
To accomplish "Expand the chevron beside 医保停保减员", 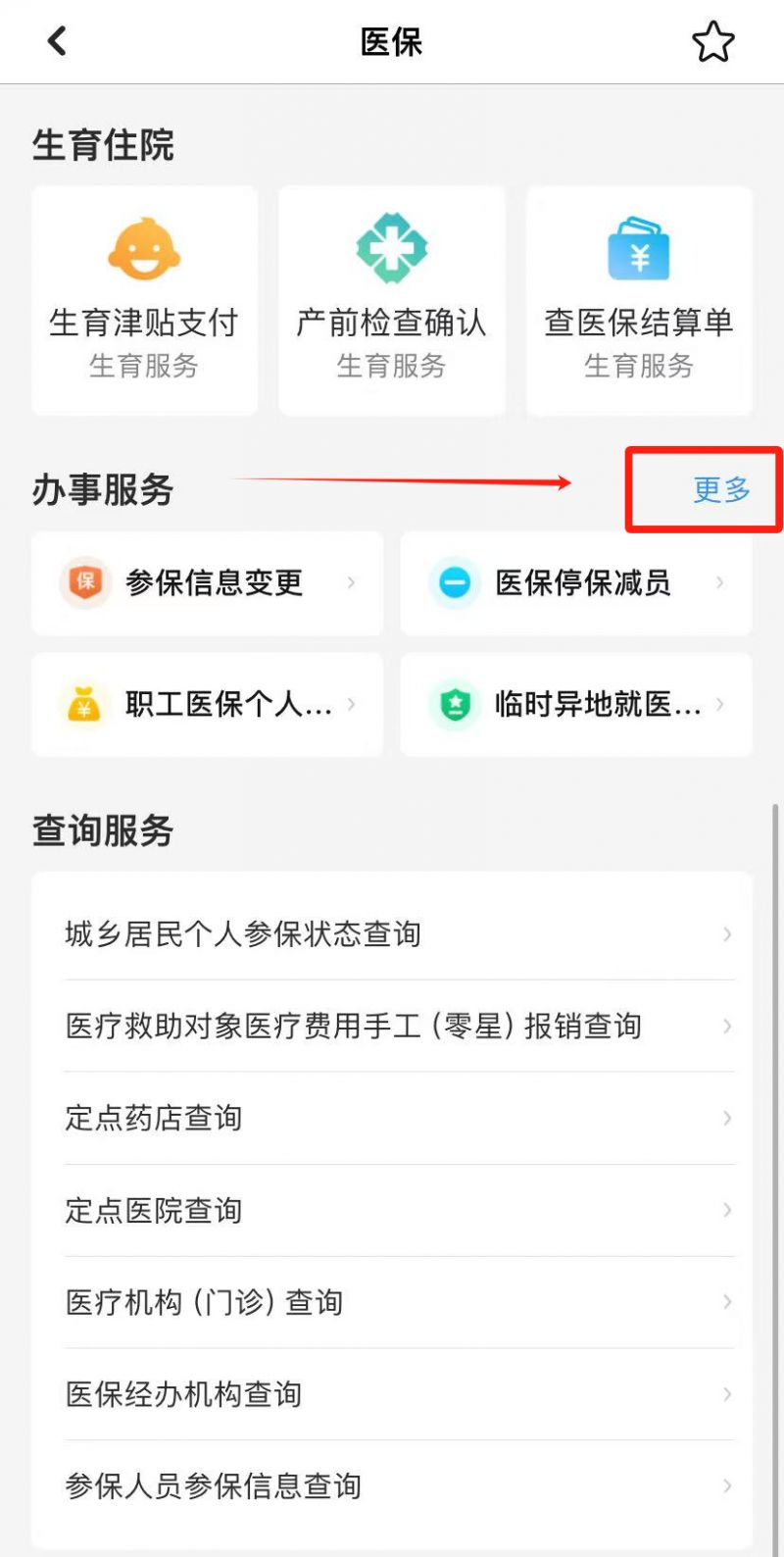I will point(721,582).
